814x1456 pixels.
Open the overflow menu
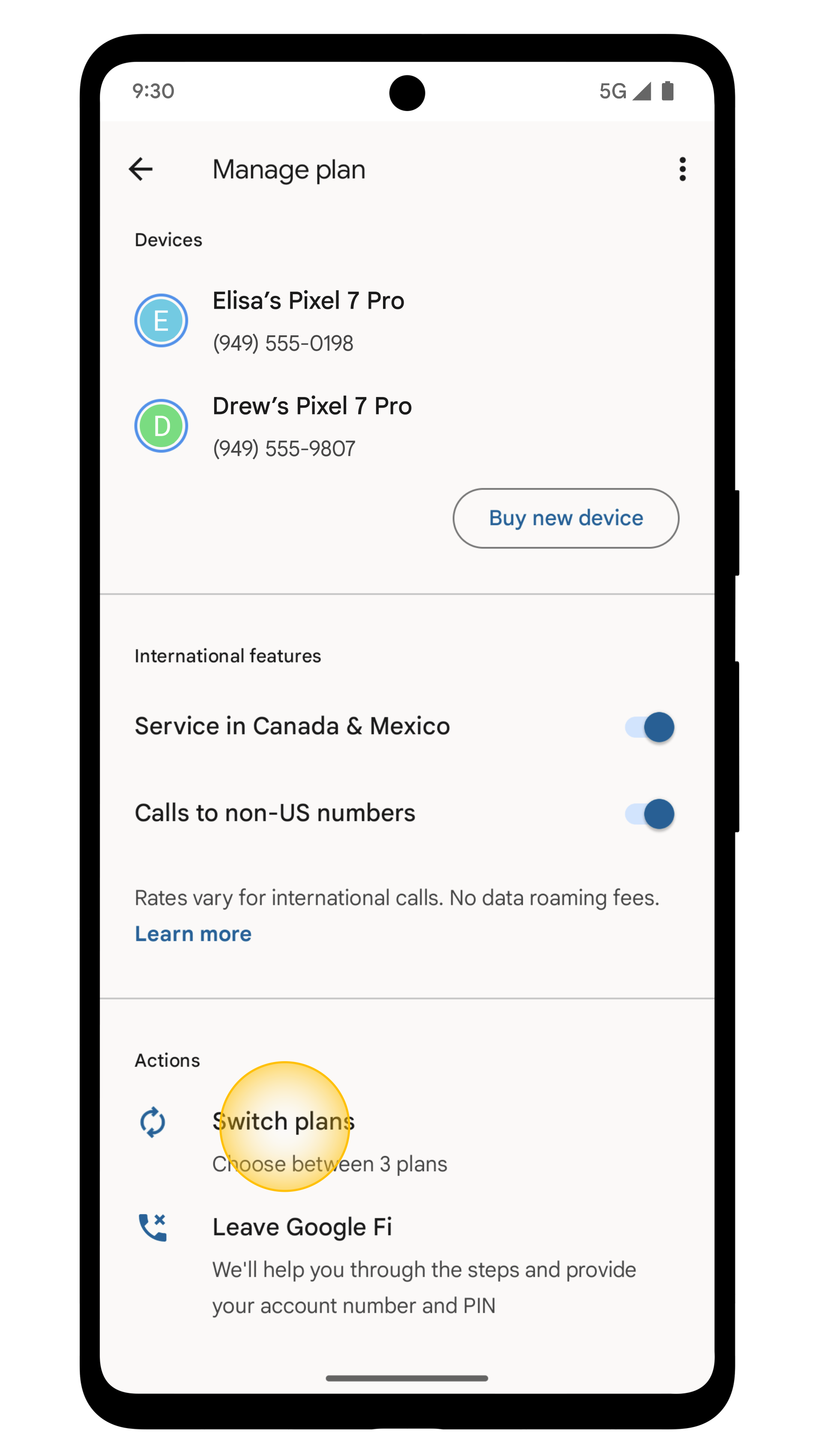682,169
